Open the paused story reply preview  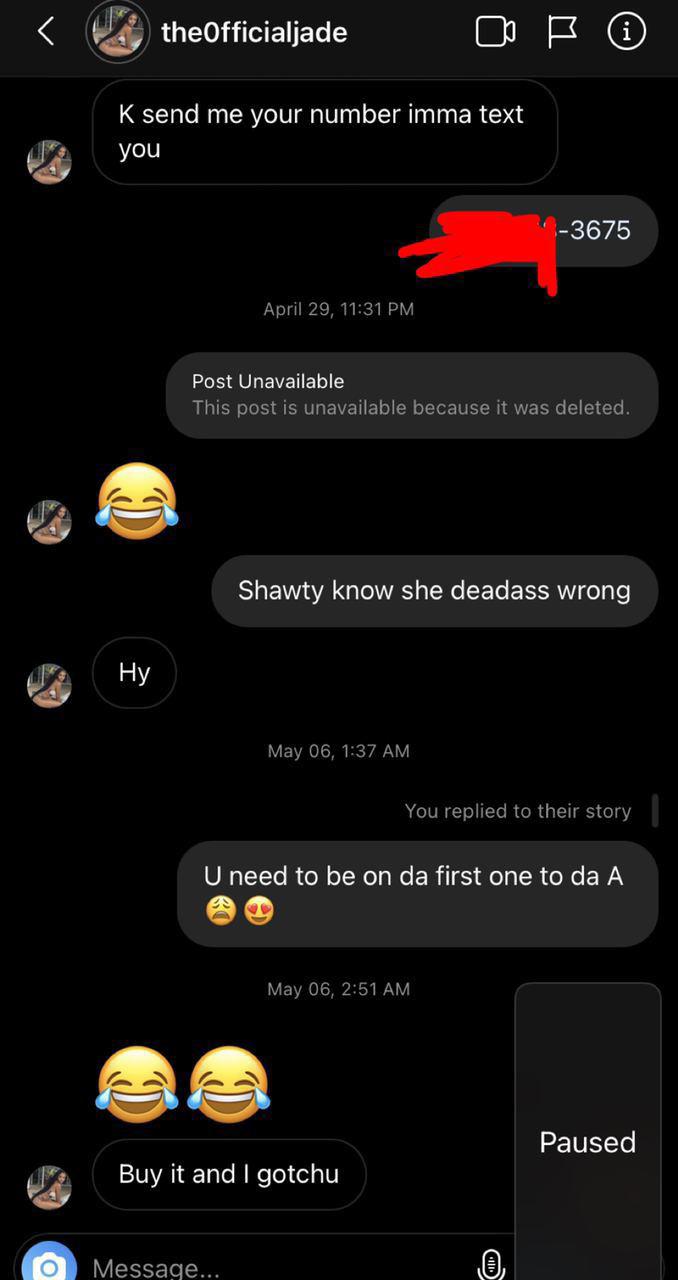click(588, 1130)
